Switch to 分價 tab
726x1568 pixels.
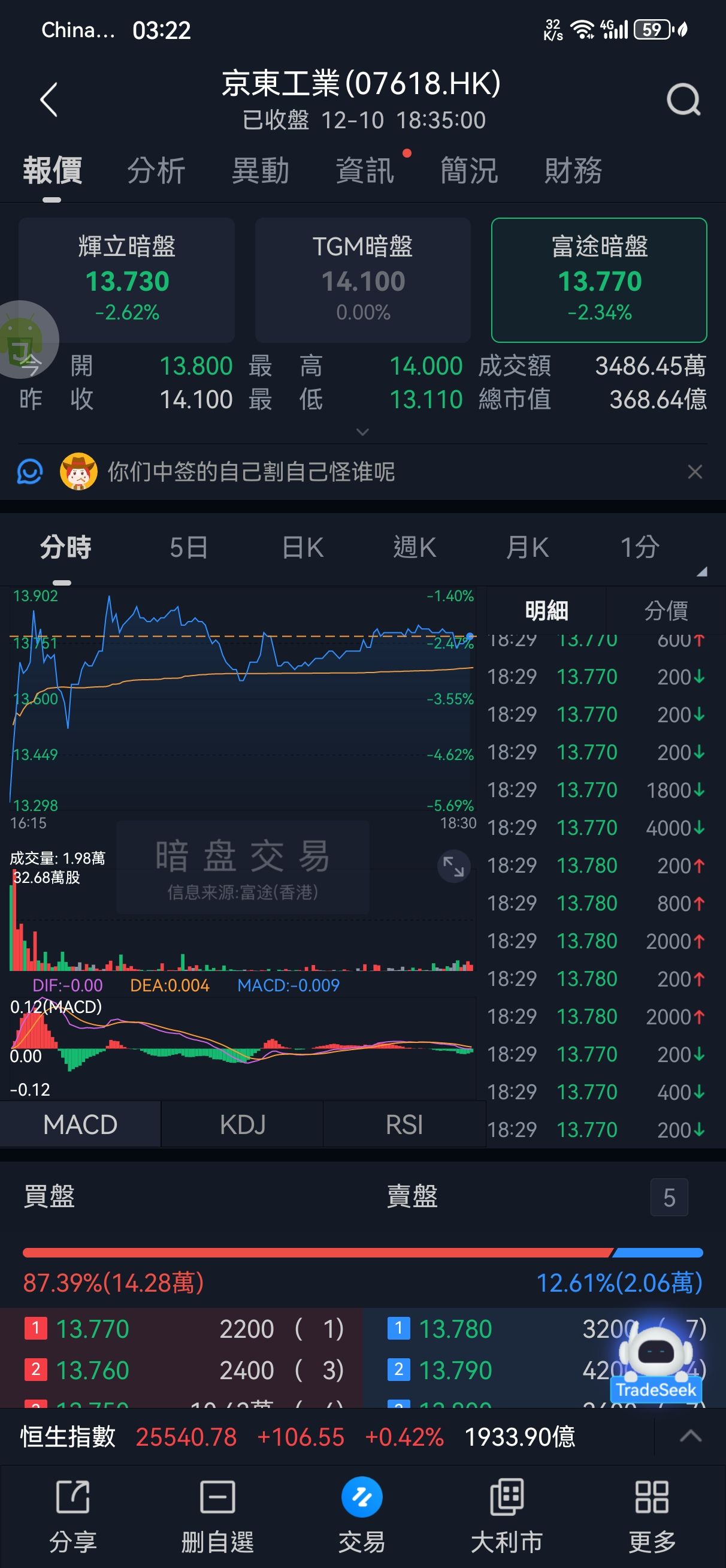coord(665,611)
